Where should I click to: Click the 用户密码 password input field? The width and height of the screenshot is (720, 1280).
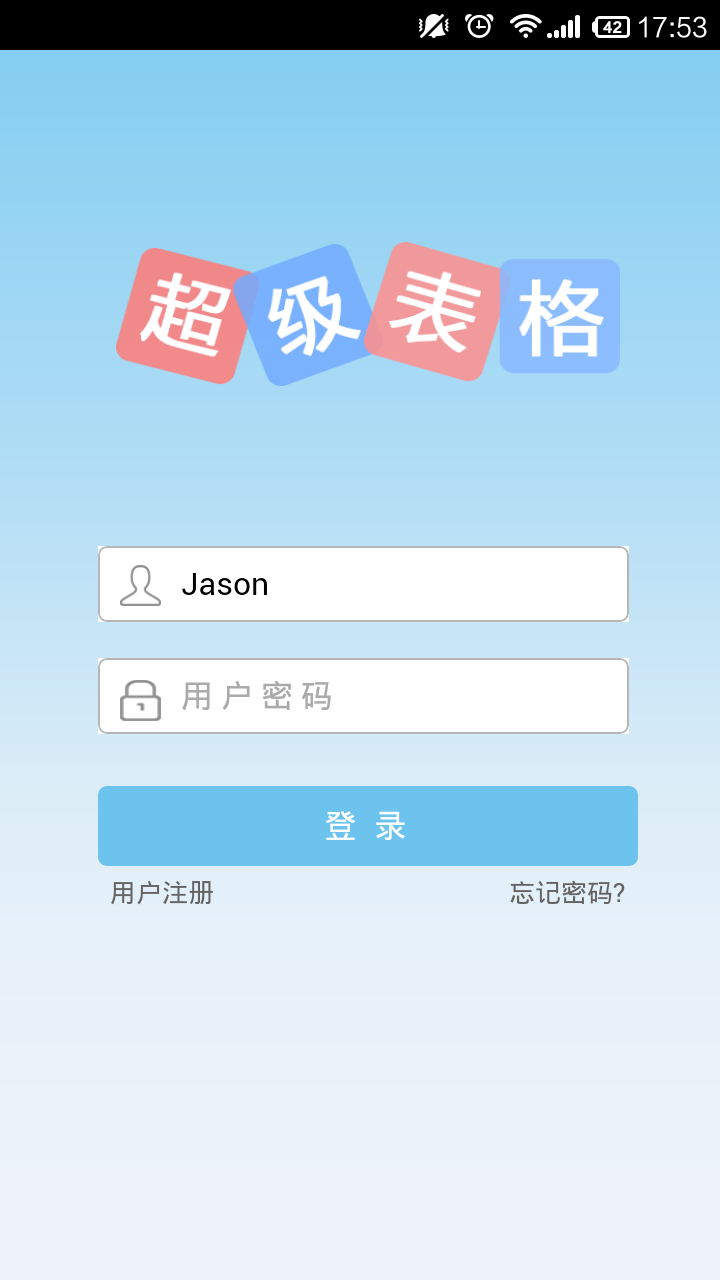click(x=363, y=696)
